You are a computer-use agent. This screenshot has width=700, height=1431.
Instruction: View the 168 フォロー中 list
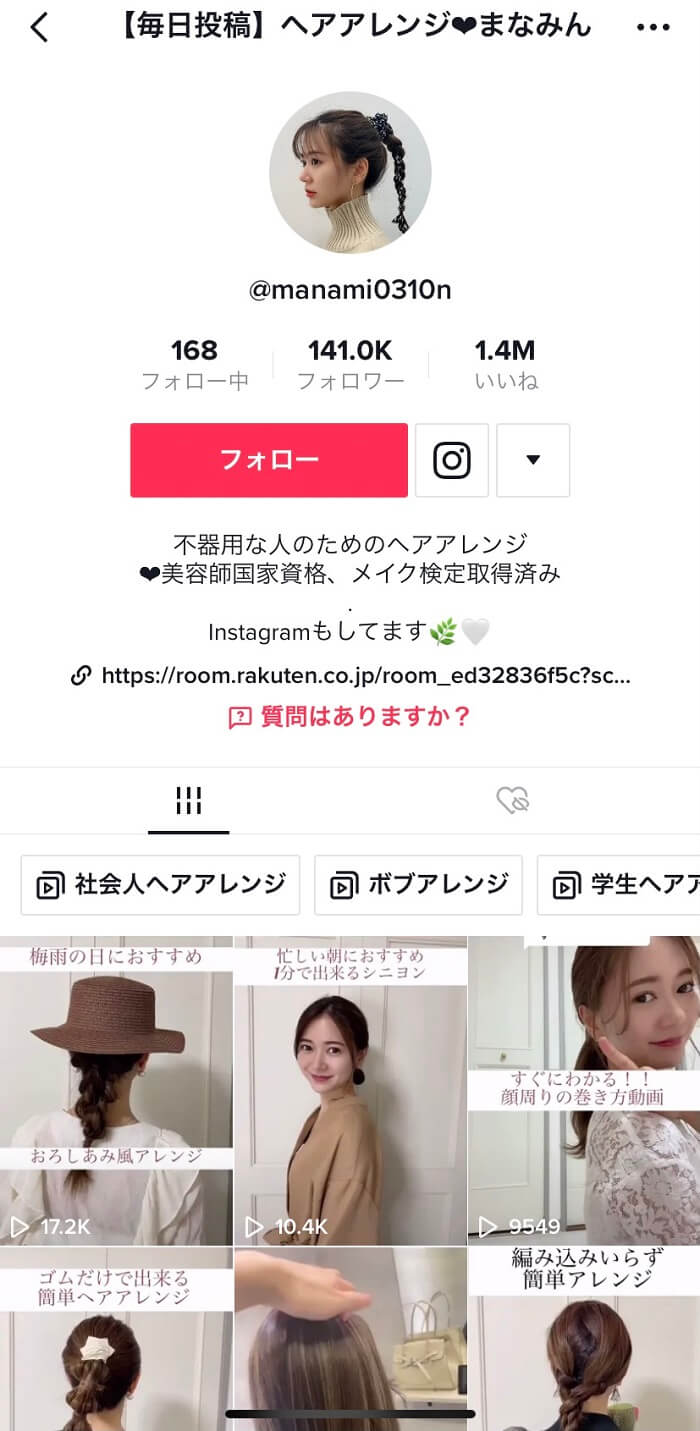tap(194, 364)
